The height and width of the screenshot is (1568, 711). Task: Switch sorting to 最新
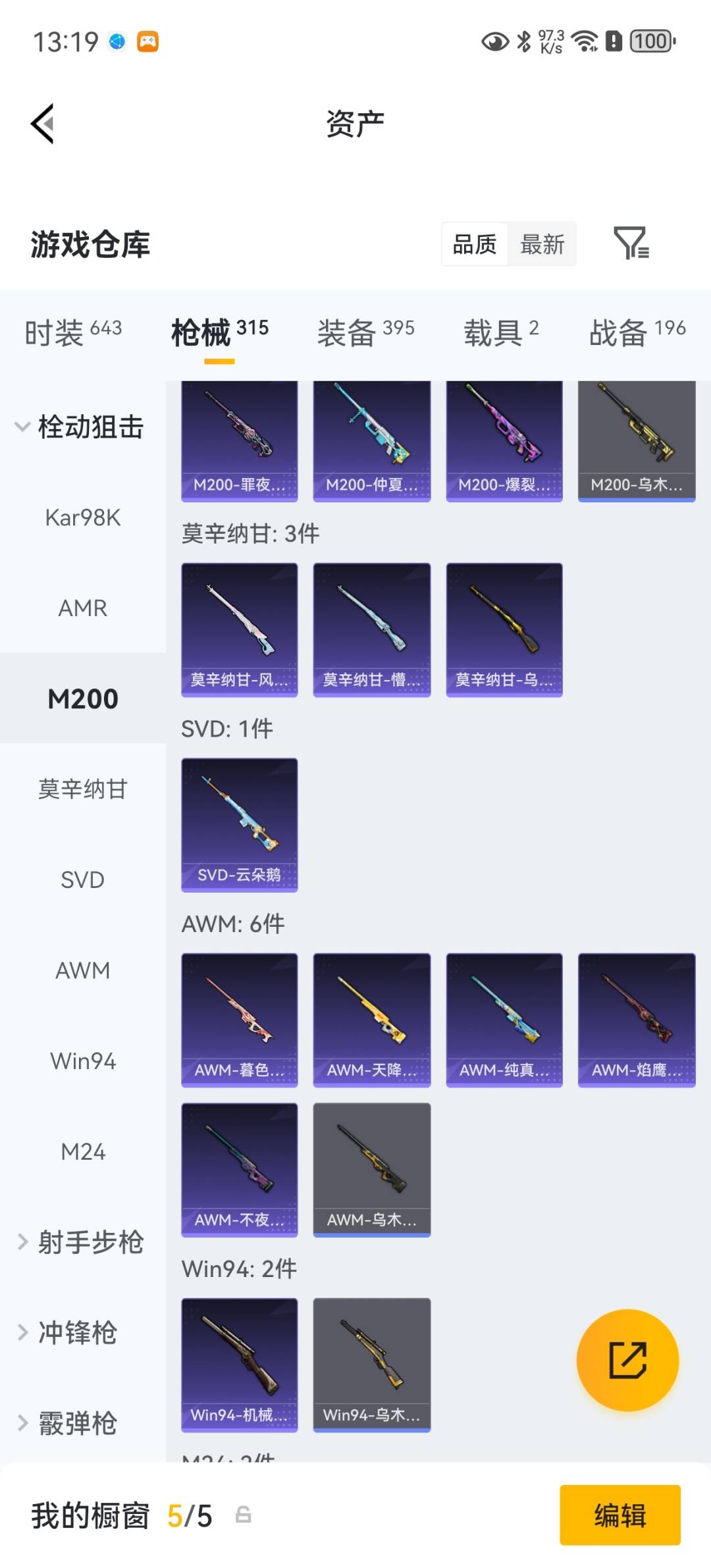pyautogui.click(x=542, y=244)
